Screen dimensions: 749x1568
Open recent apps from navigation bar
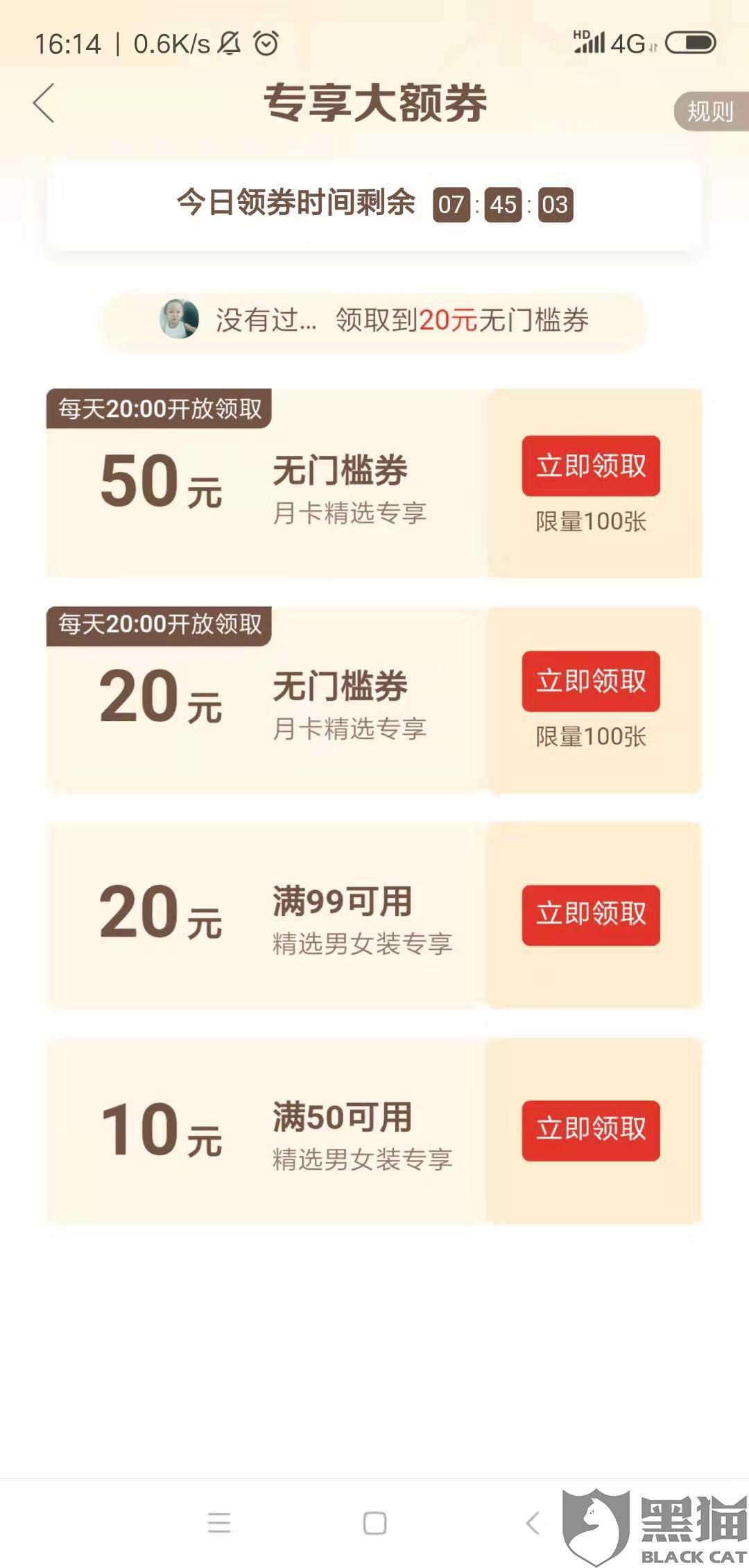coord(219,1524)
